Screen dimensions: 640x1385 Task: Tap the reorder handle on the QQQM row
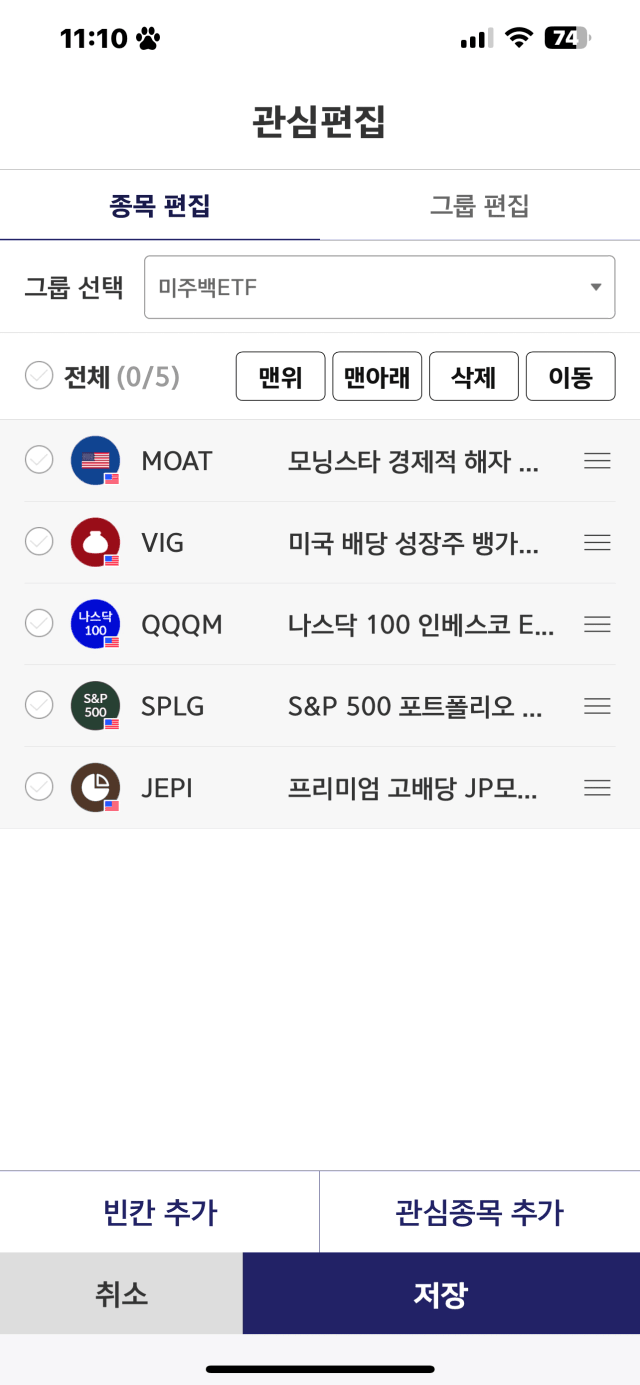pos(597,624)
